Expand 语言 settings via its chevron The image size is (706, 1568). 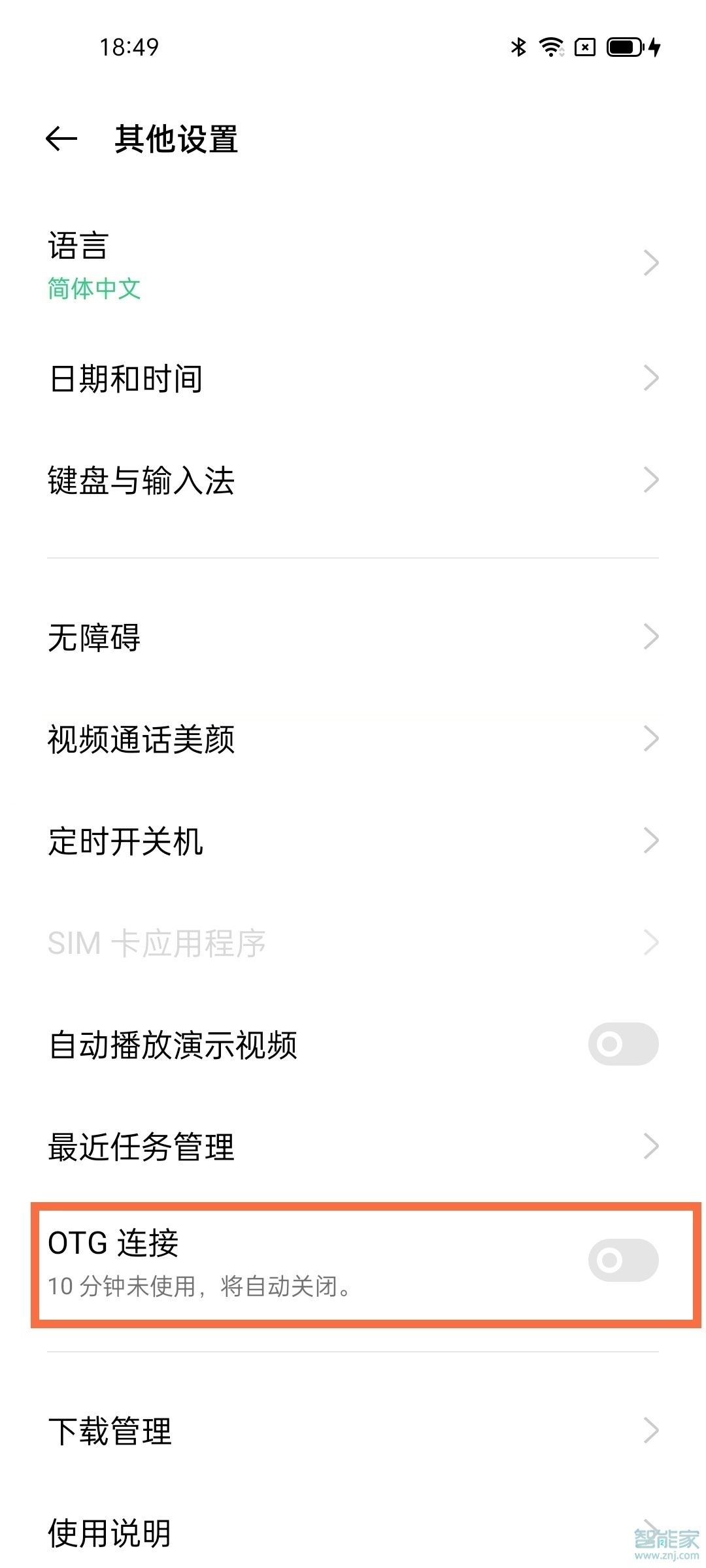click(x=651, y=262)
